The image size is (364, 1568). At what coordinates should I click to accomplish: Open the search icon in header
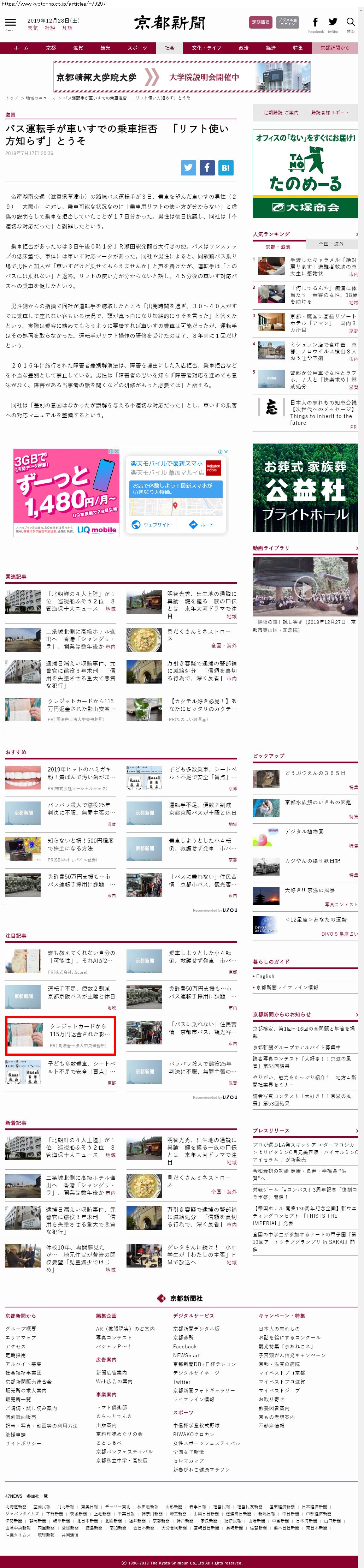click(351, 23)
